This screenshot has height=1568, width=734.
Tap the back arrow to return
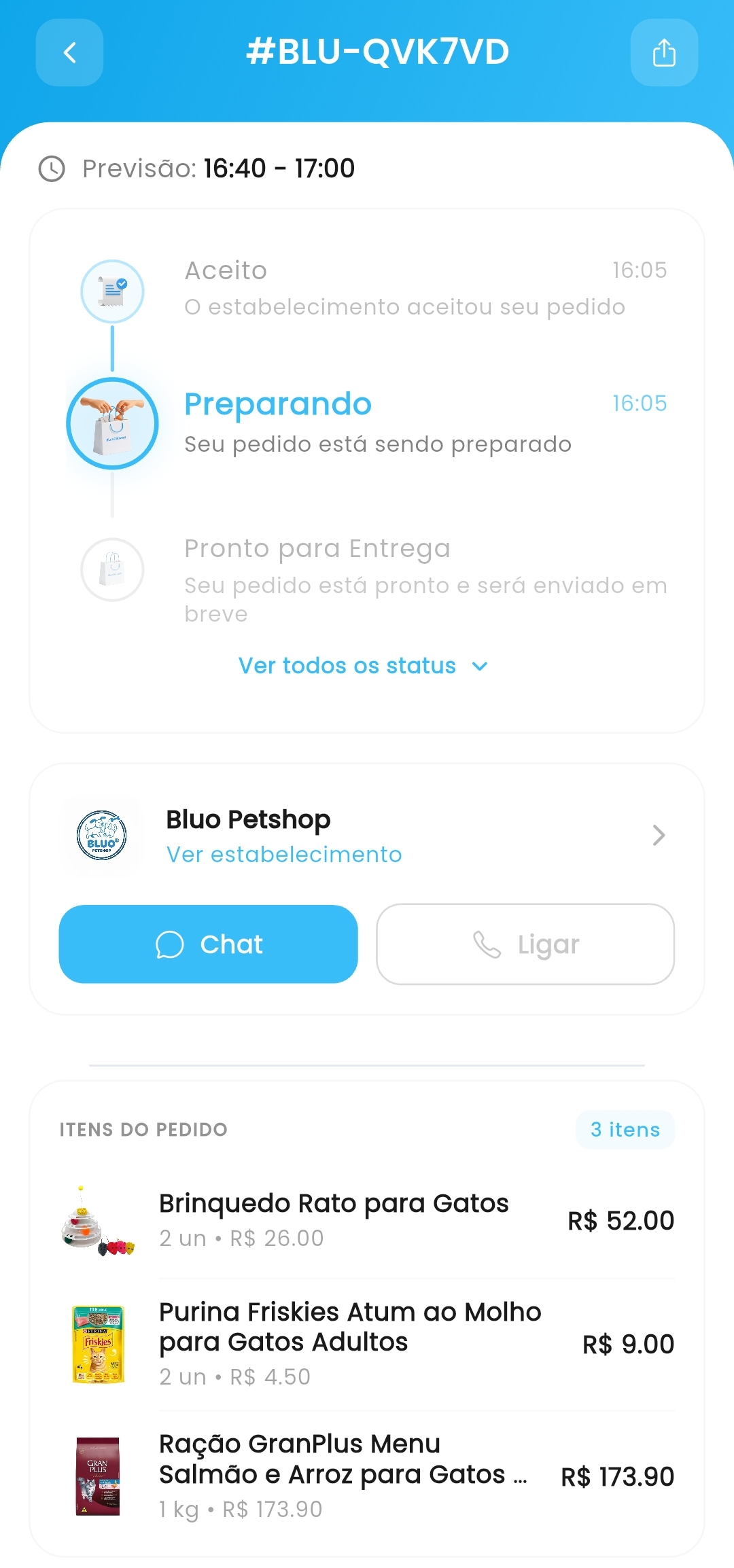click(69, 52)
